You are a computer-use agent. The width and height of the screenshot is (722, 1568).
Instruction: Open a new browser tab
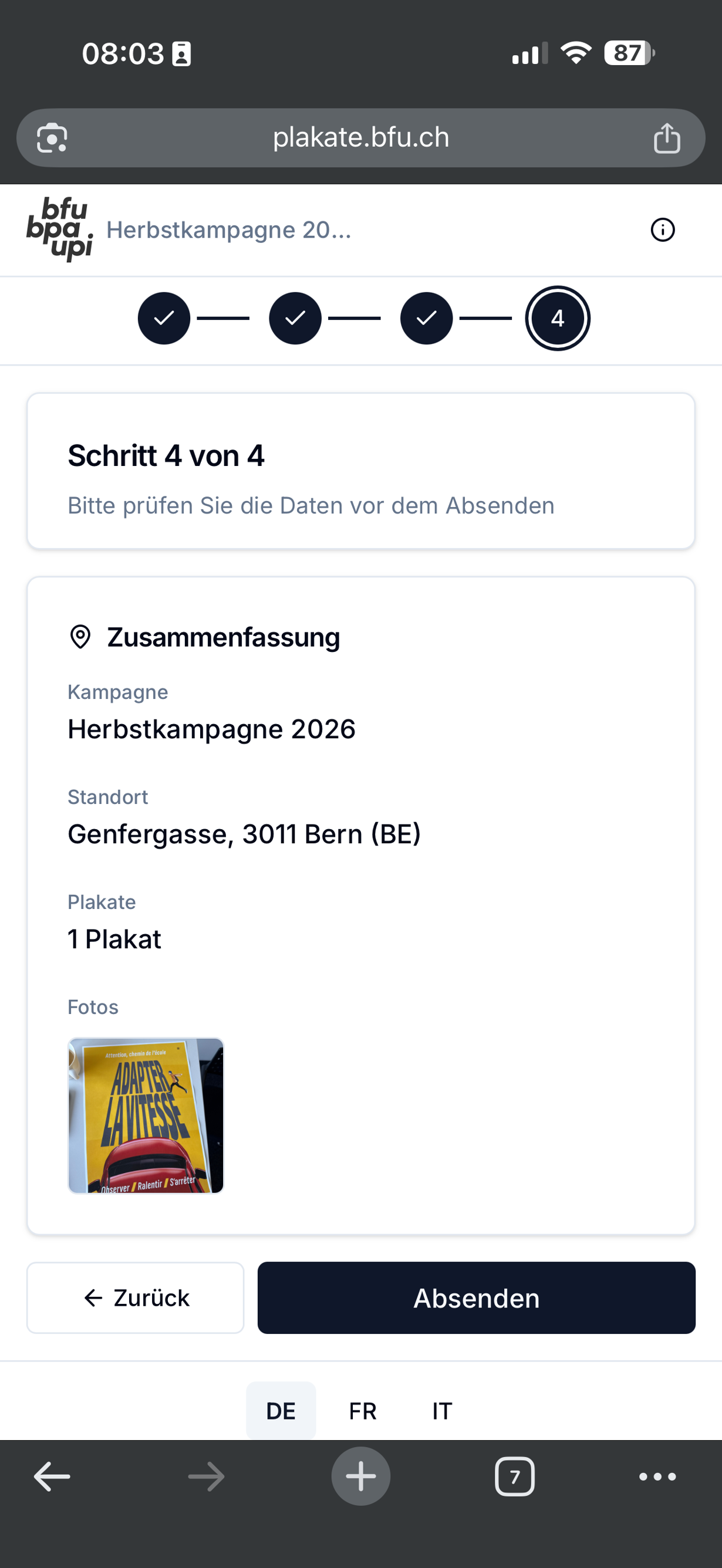coord(360,1476)
